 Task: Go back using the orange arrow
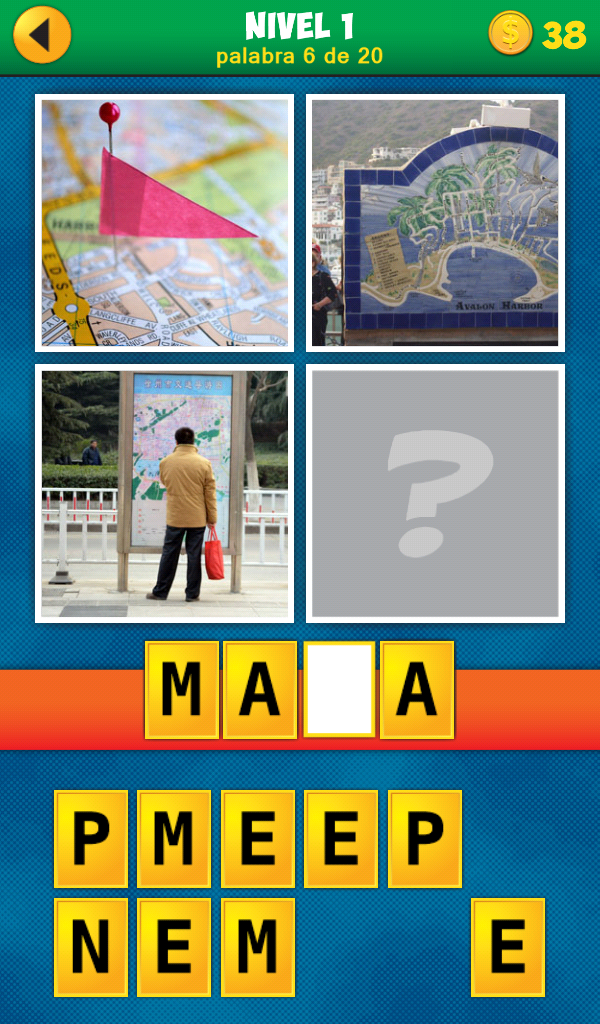[x=42, y=35]
